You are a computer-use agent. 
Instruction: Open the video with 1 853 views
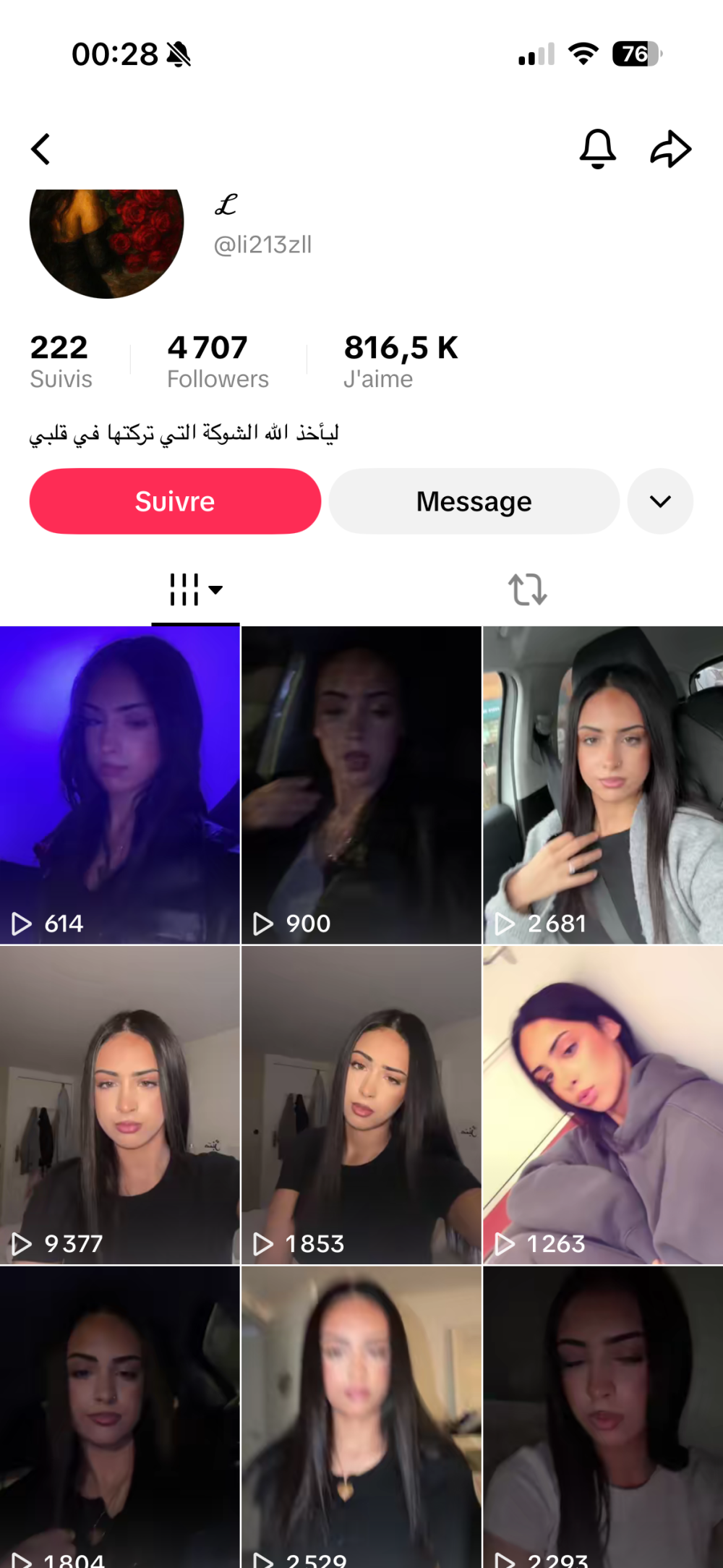[361, 1104]
